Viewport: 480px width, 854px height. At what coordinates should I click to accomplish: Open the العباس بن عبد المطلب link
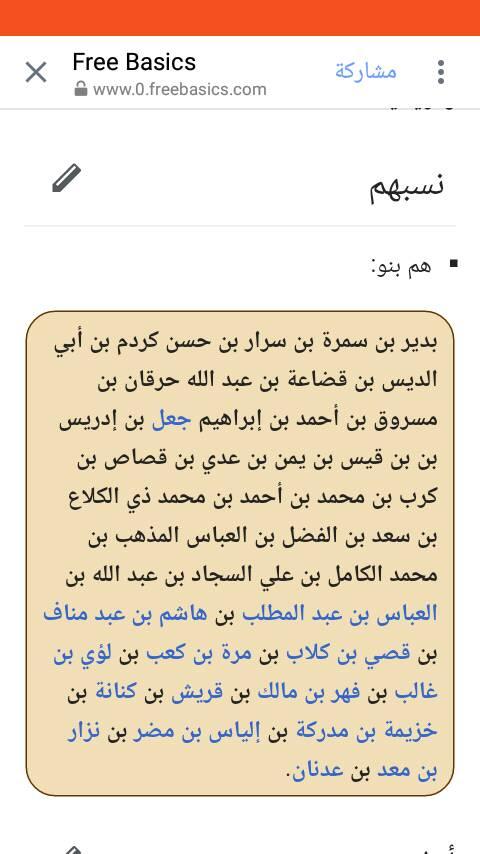(x=339, y=614)
